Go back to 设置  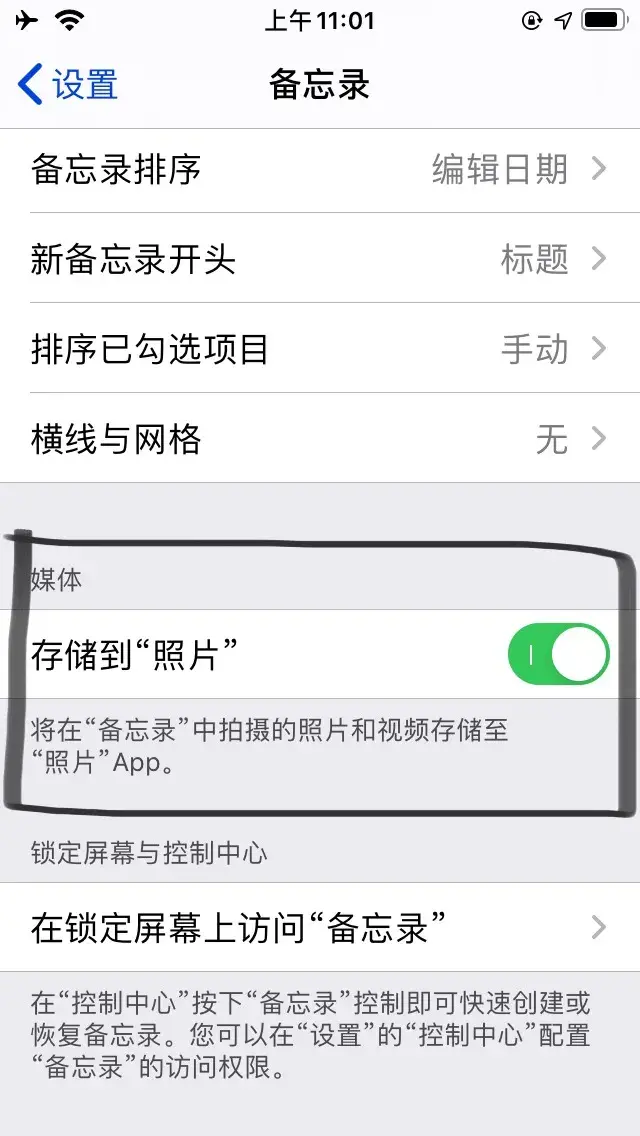point(67,84)
